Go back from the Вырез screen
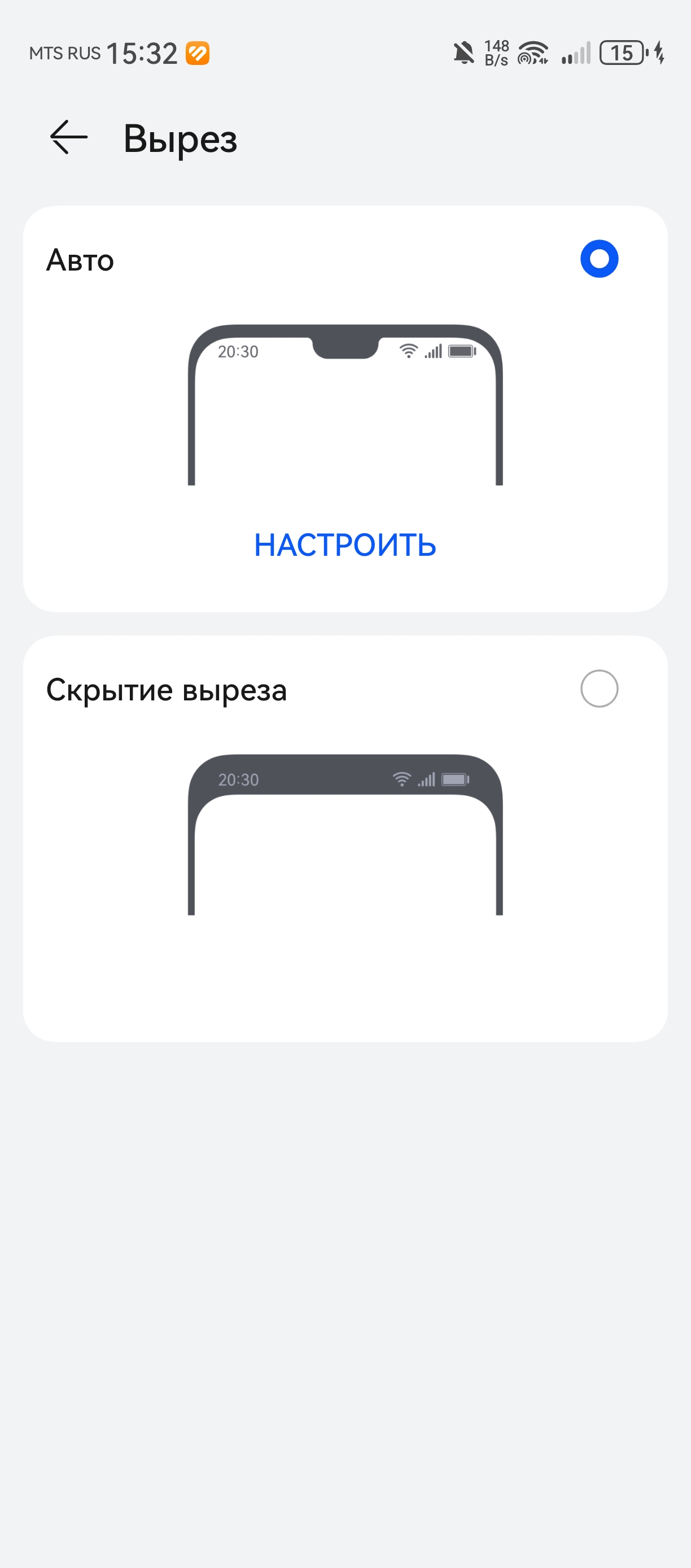 click(x=69, y=138)
